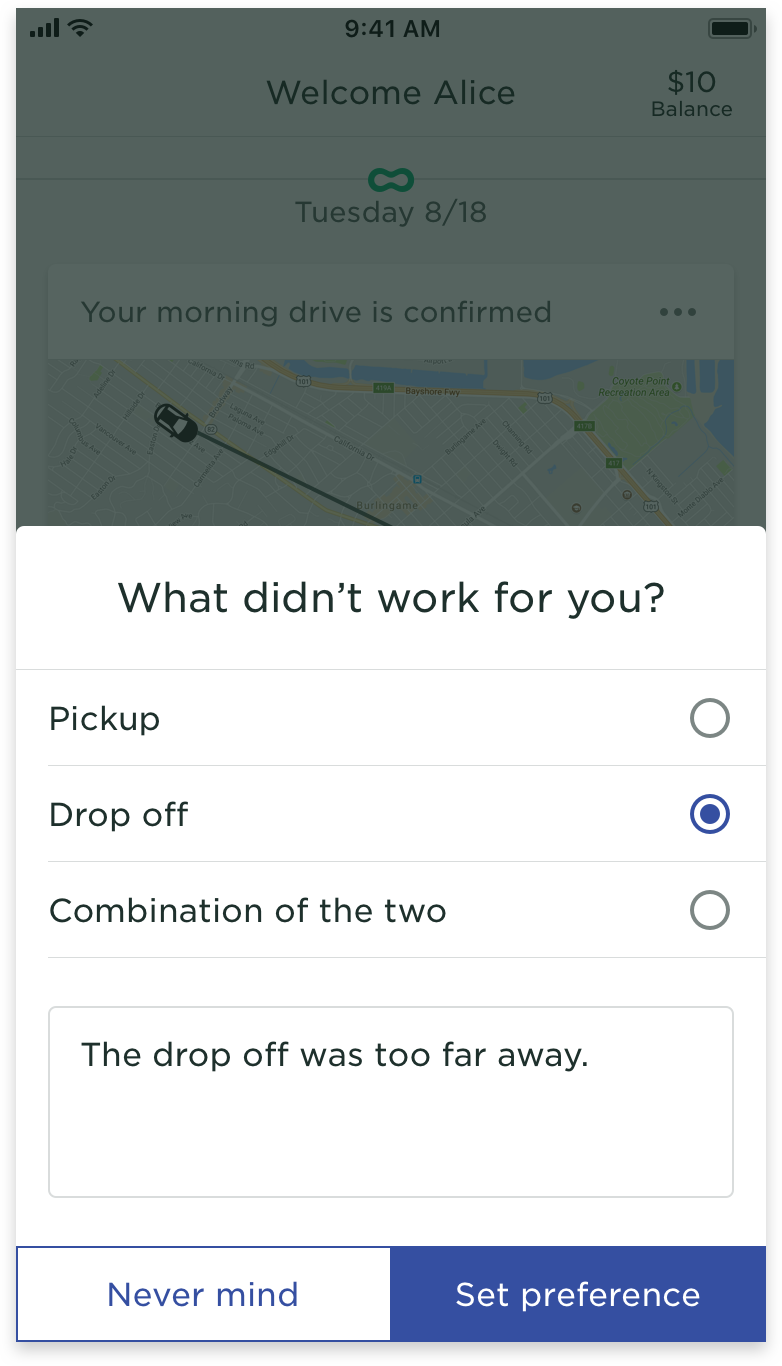Confirm with Set preference
The height and width of the screenshot is (1366, 782).
[x=578, y=1294]
